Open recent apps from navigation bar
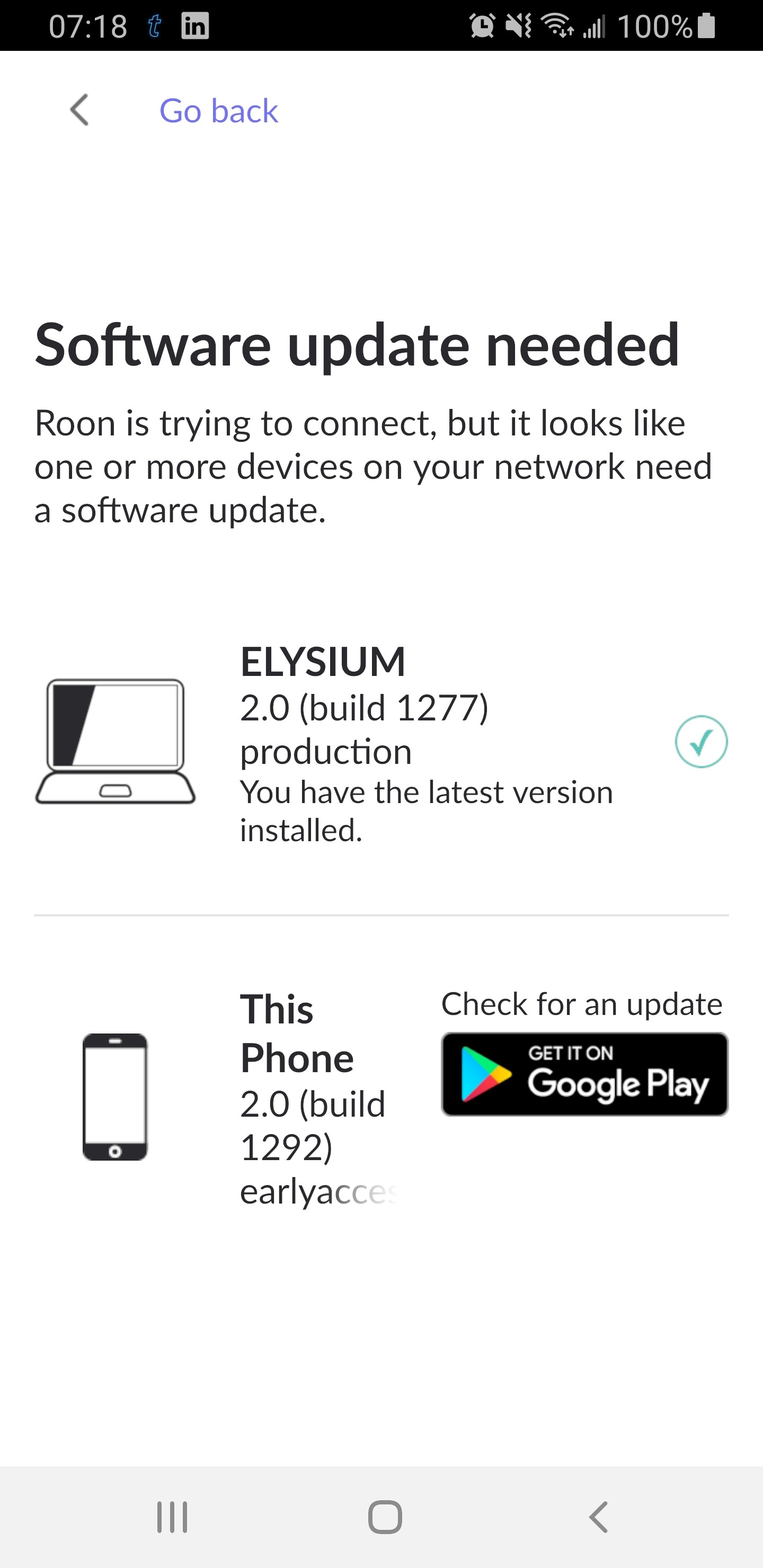The height and width of the screenshot is (1568, 763). click(172, 1516)
